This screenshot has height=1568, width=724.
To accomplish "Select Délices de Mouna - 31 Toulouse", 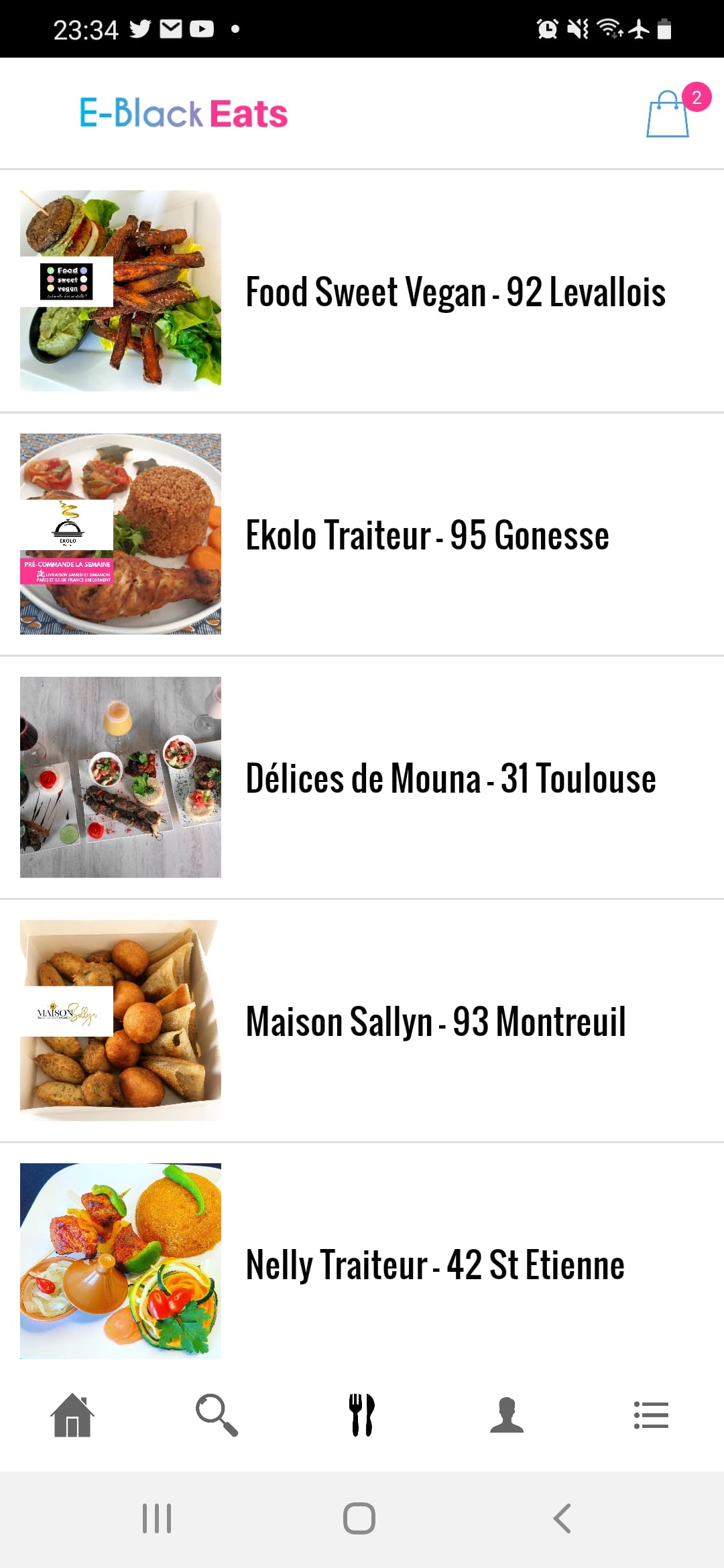I will click(450, 779).
